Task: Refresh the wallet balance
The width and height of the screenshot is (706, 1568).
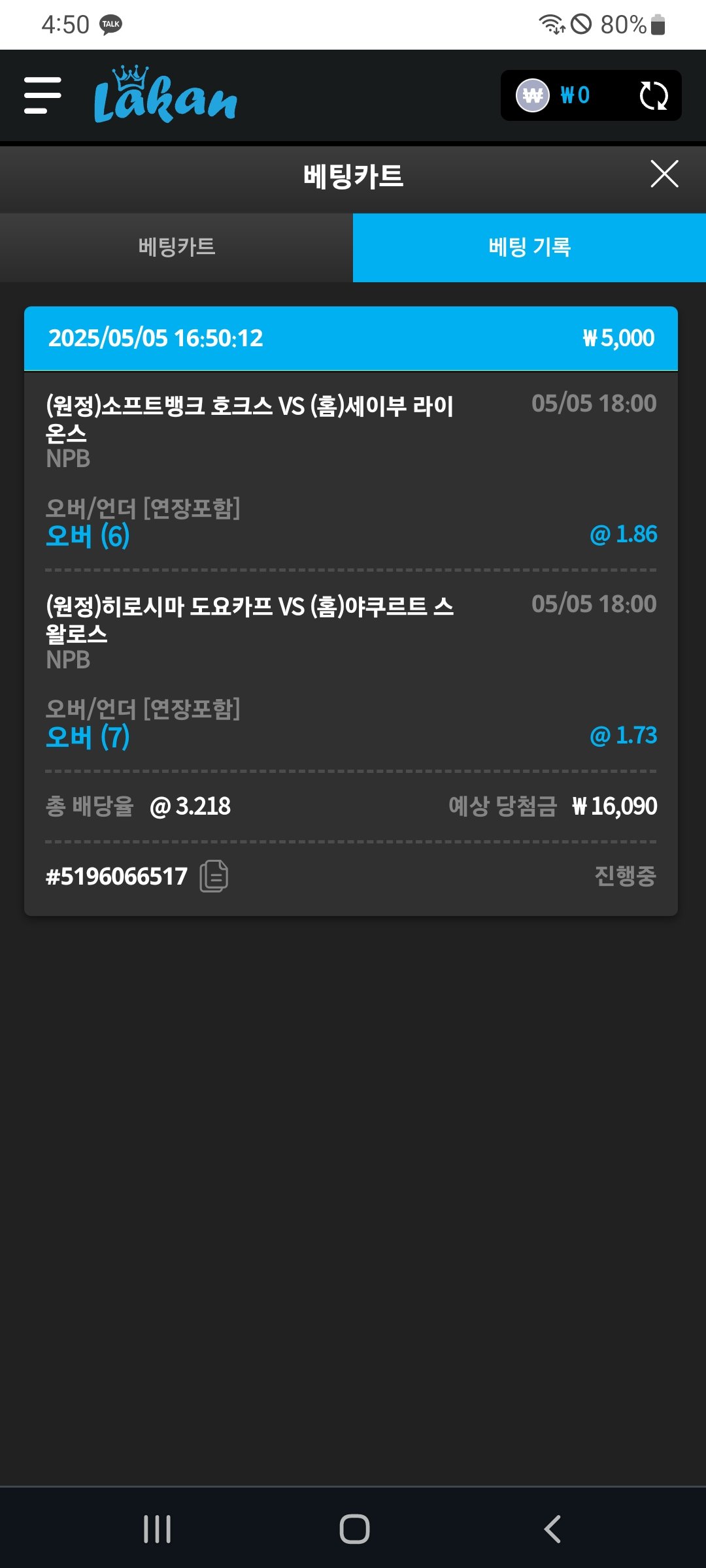Action: (x=653, y=96)
